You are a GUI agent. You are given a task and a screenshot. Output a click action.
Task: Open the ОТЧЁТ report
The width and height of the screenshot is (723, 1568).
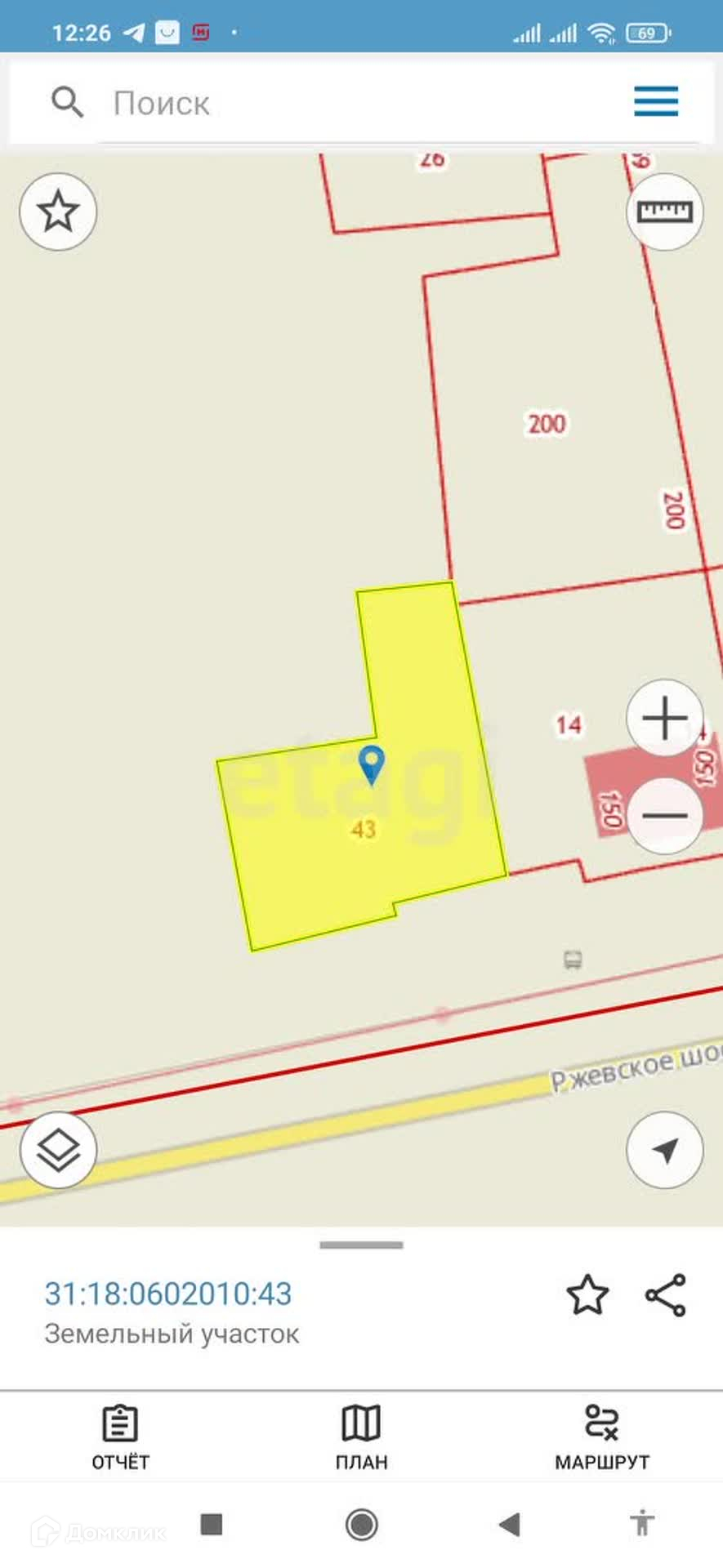click(120, 1437)
